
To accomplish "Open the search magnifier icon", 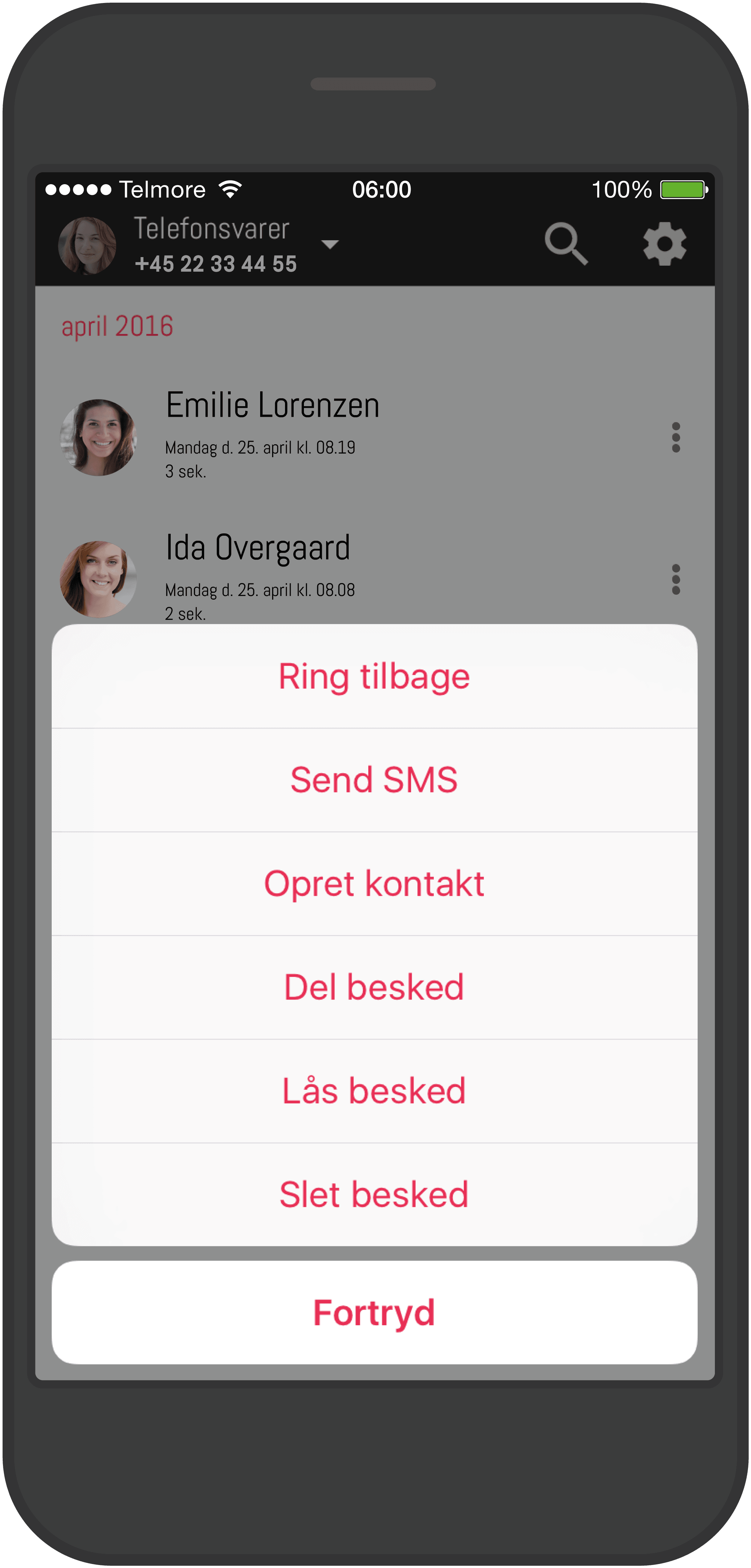I will (566, 244).
